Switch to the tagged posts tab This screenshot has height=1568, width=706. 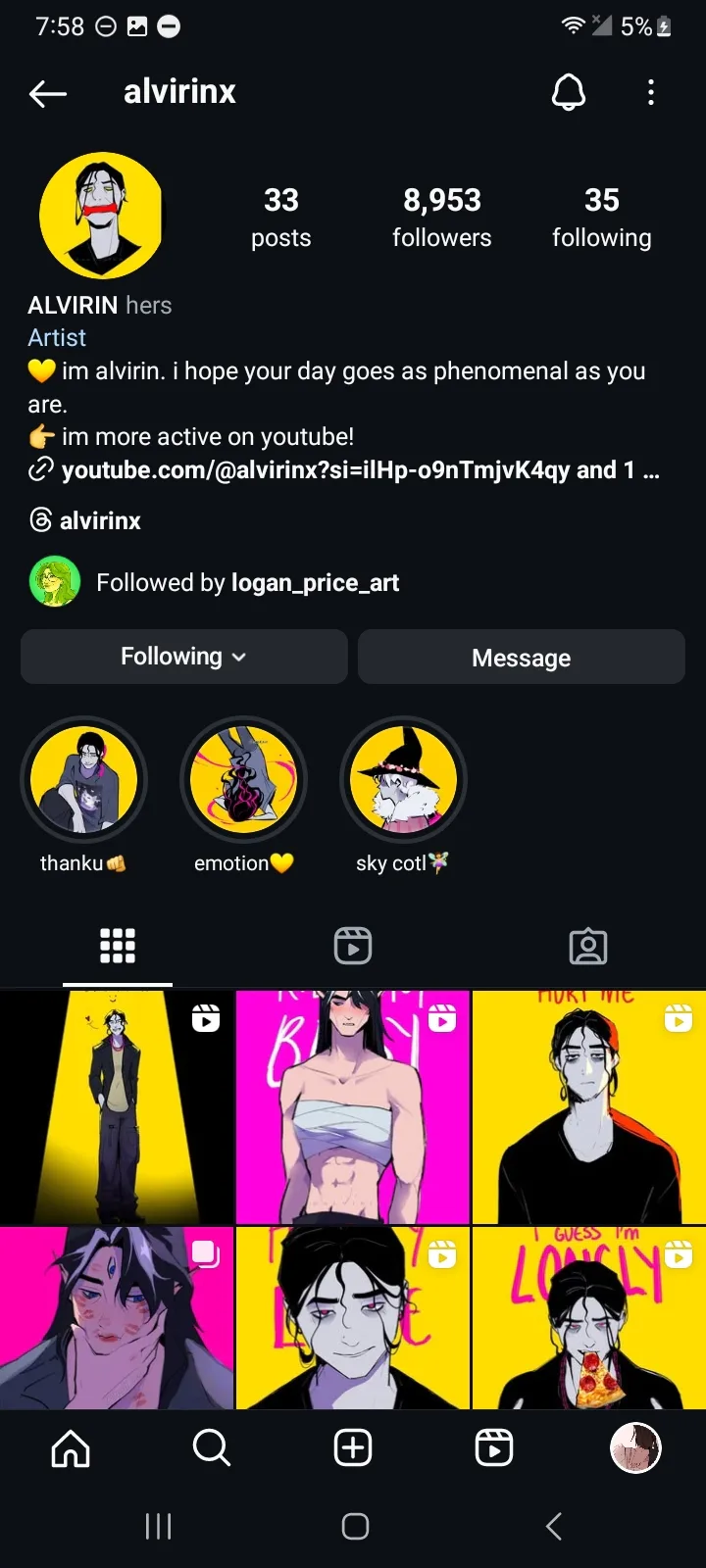pyautogui.click(x=588, y=947)
